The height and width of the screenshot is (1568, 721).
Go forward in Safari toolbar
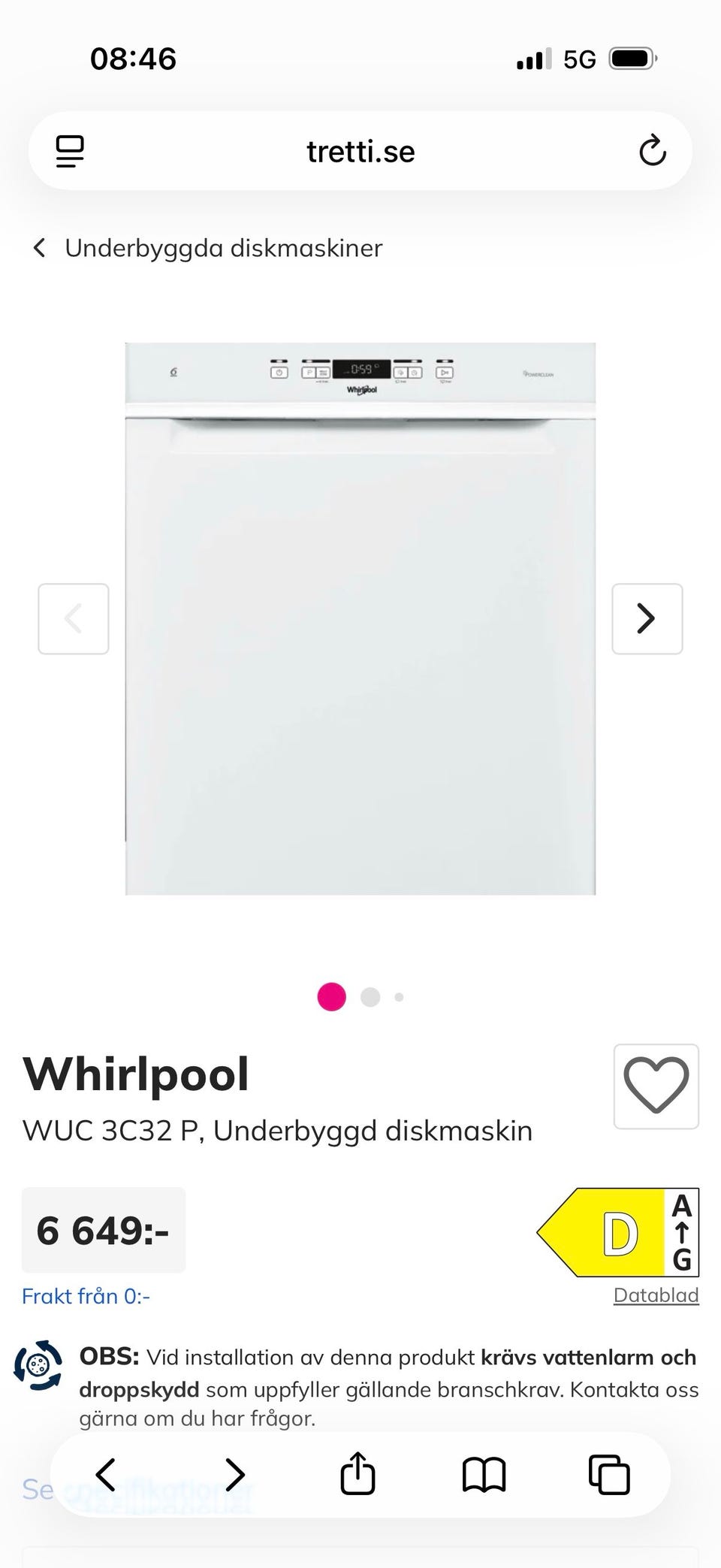coord(234,1474)
